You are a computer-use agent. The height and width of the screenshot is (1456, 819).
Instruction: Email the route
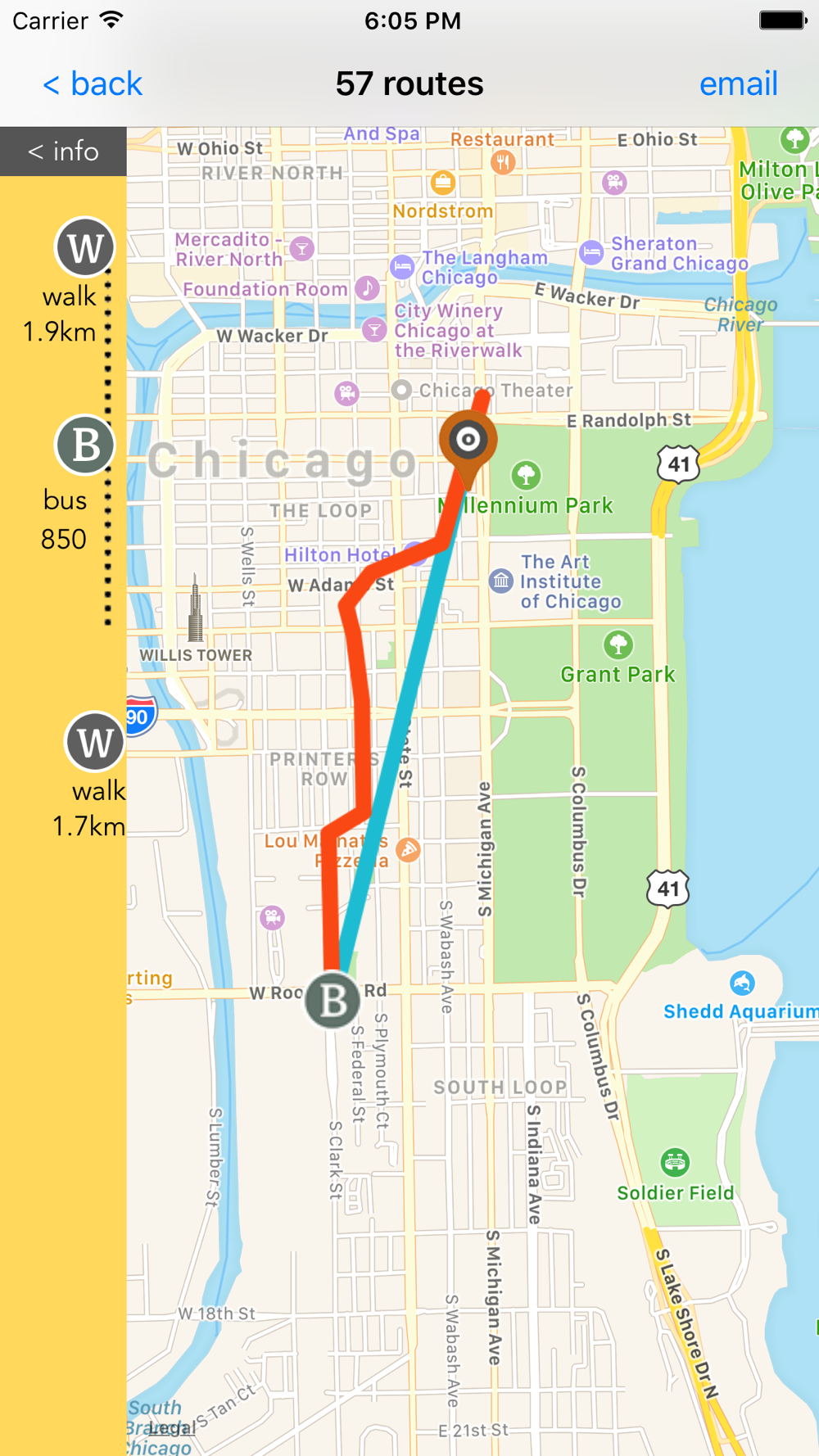click(738, 84)
